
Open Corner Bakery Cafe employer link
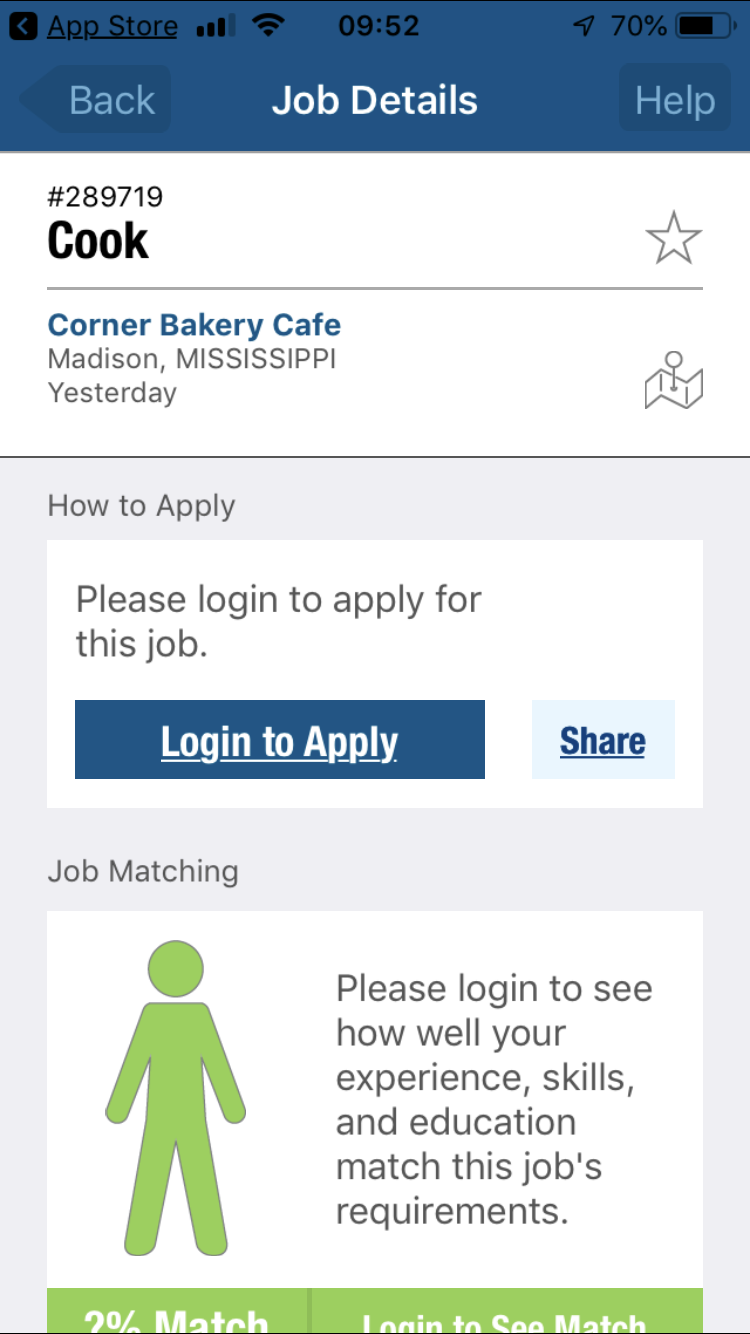pos(194,325)
